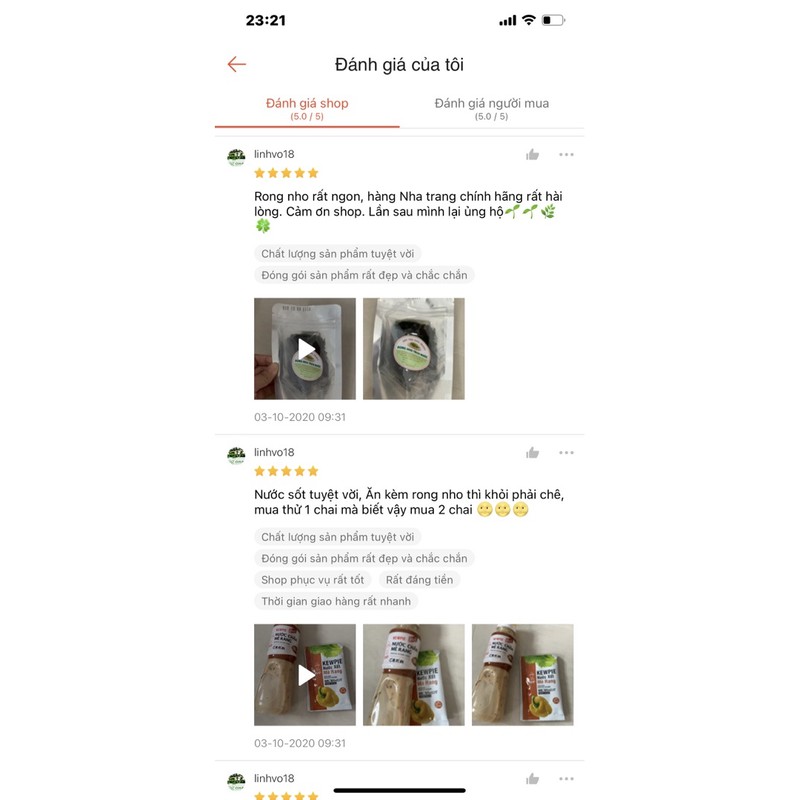Open the second photo of Rong nho review

click(x=413, y=349)
